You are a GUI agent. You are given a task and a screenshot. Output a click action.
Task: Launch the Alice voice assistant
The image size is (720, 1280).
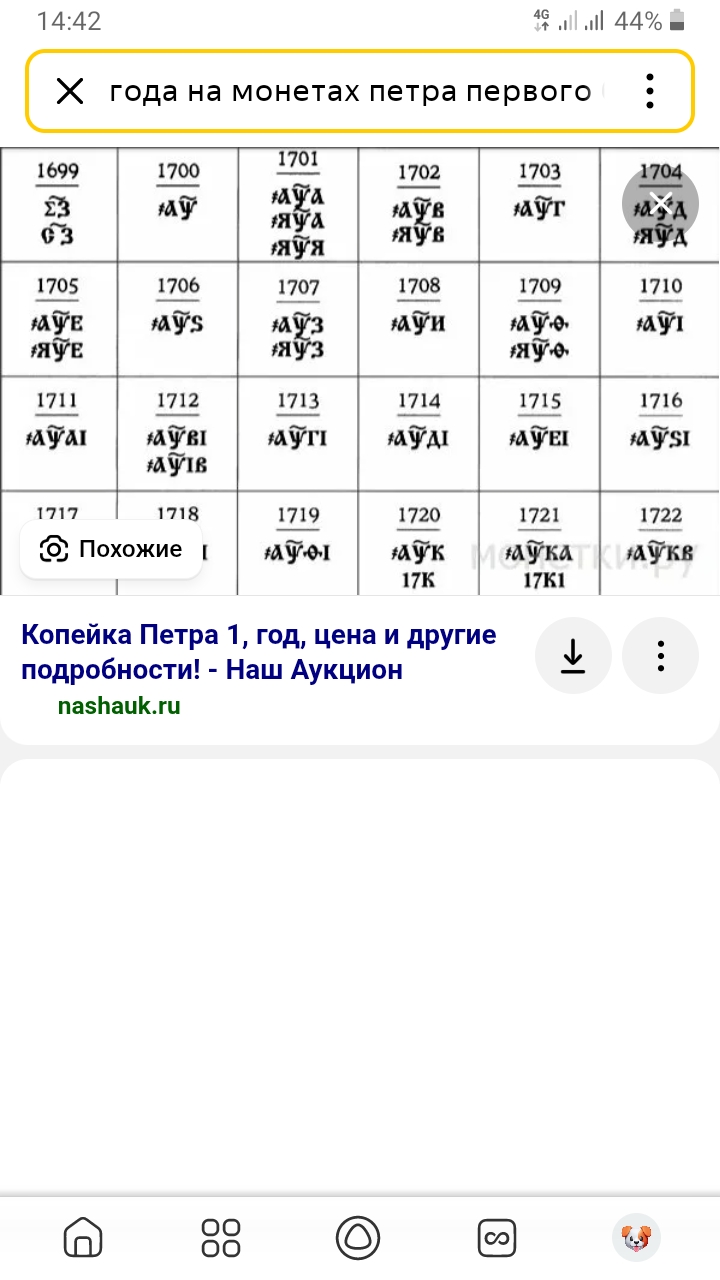tap(359, 1238)
